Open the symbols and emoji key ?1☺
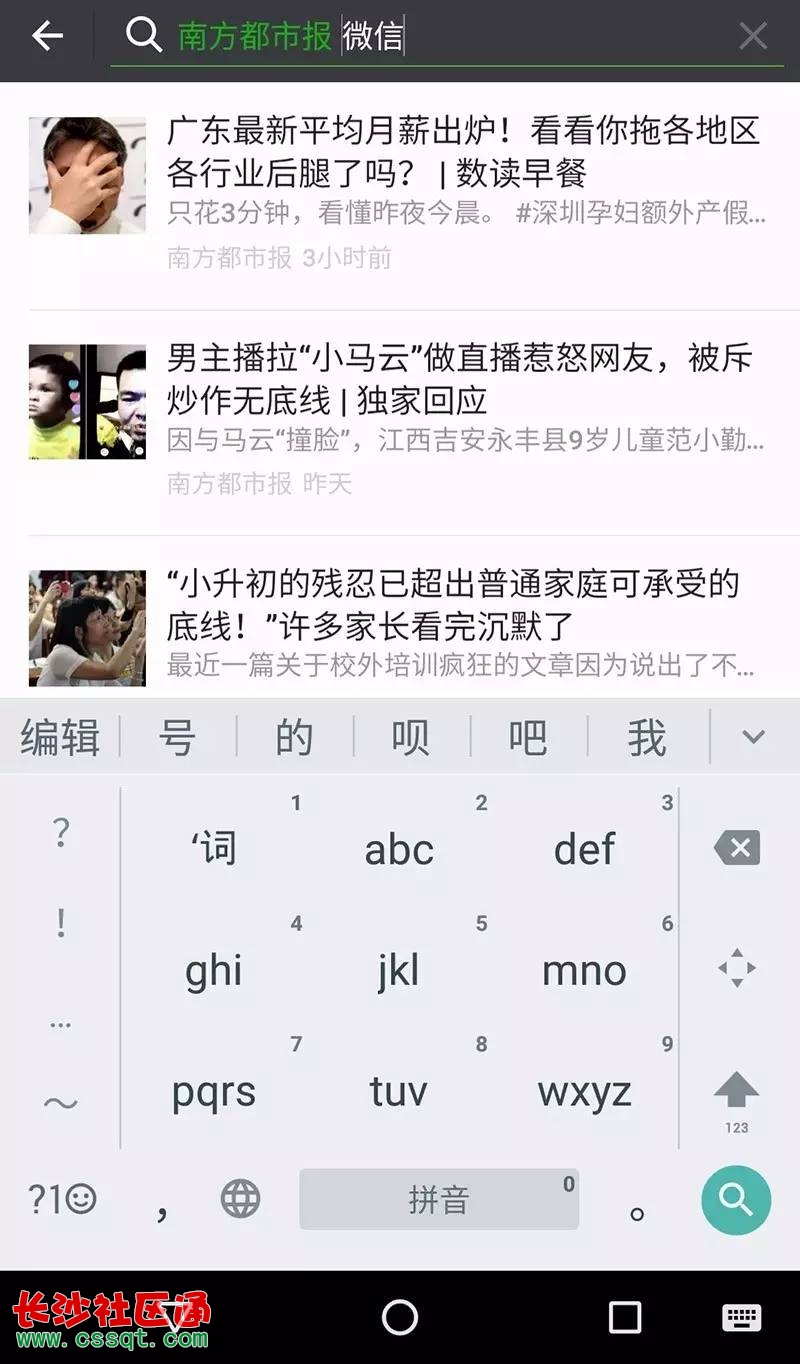The image size is (800, 1364). (x=61, y=1198)
